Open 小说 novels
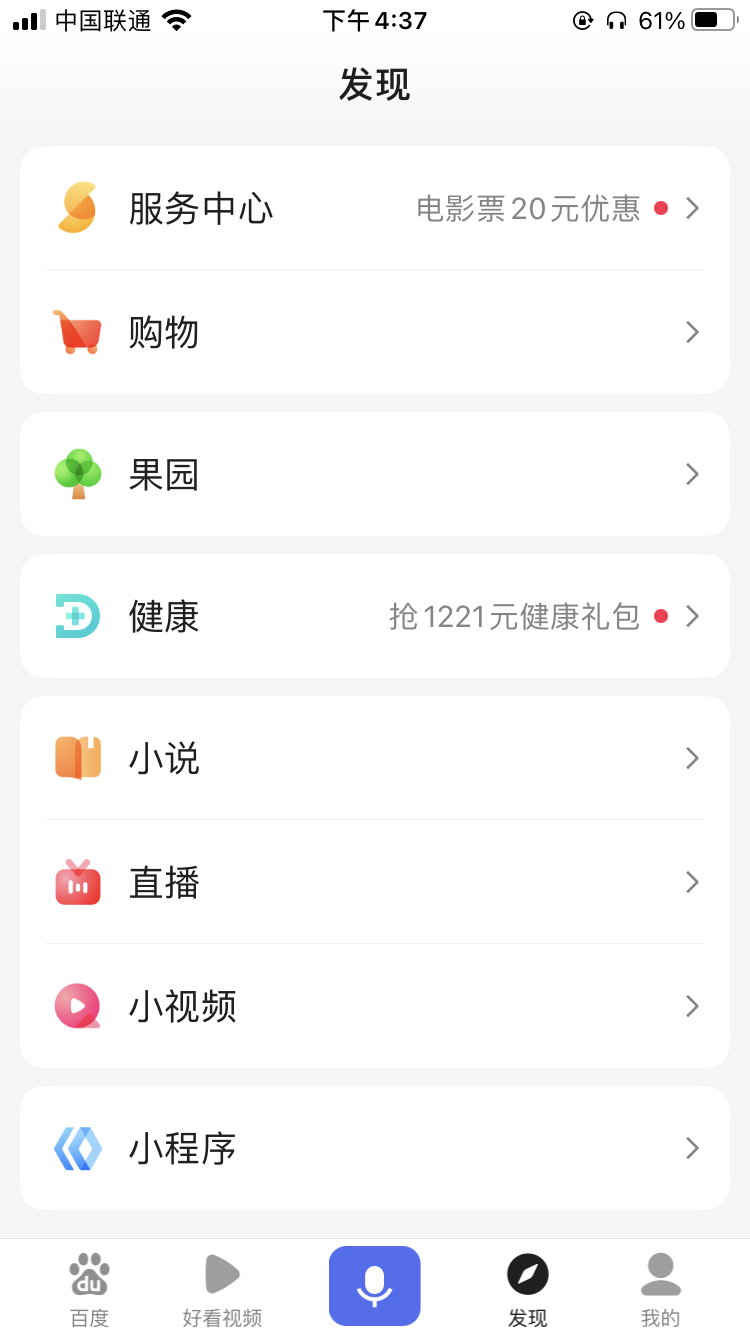This screenshot has height=1334, width=750. [x=374, y=758]
